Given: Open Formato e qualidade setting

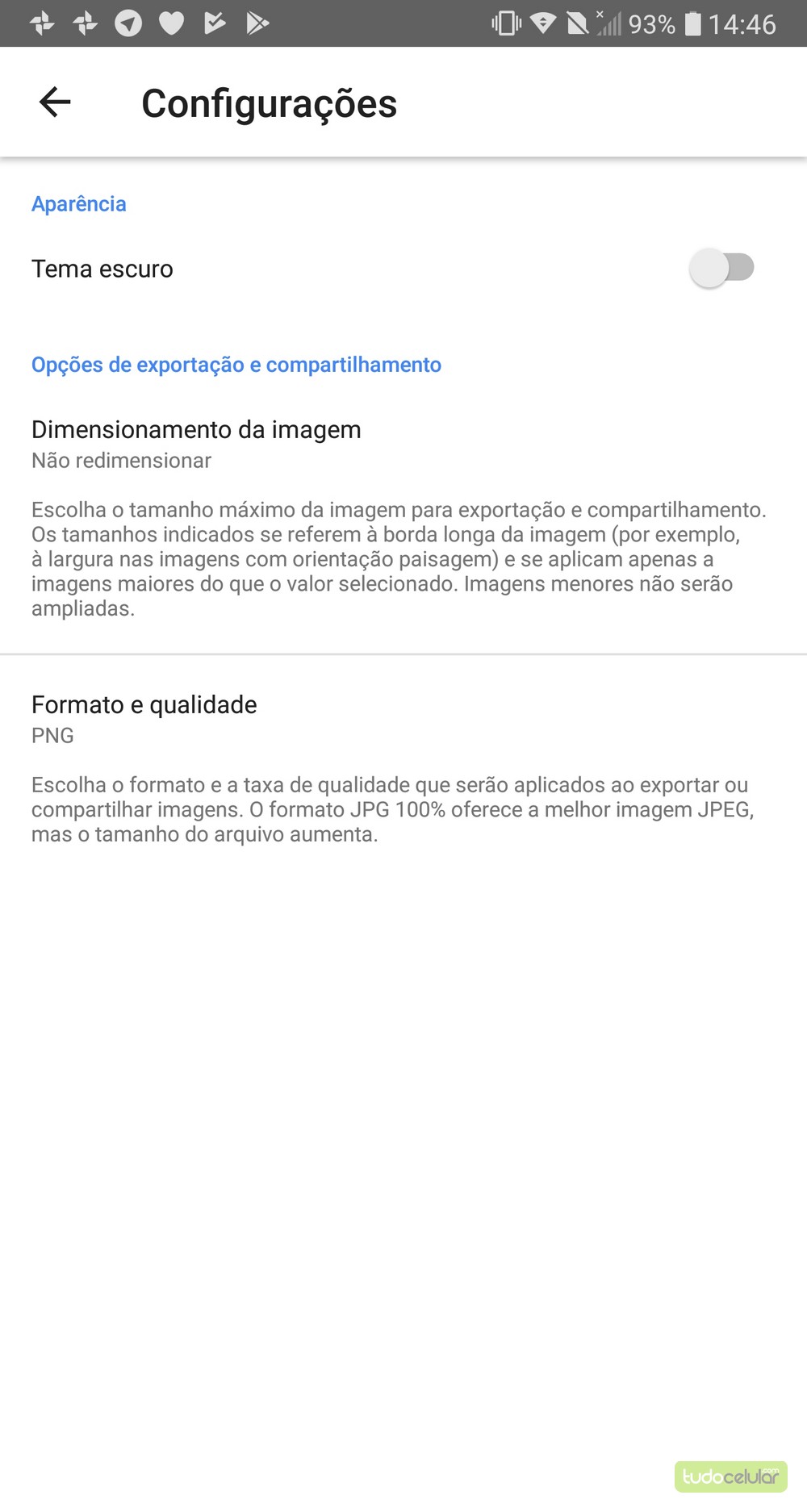Looking at the screenshot, I should [144, 718].
